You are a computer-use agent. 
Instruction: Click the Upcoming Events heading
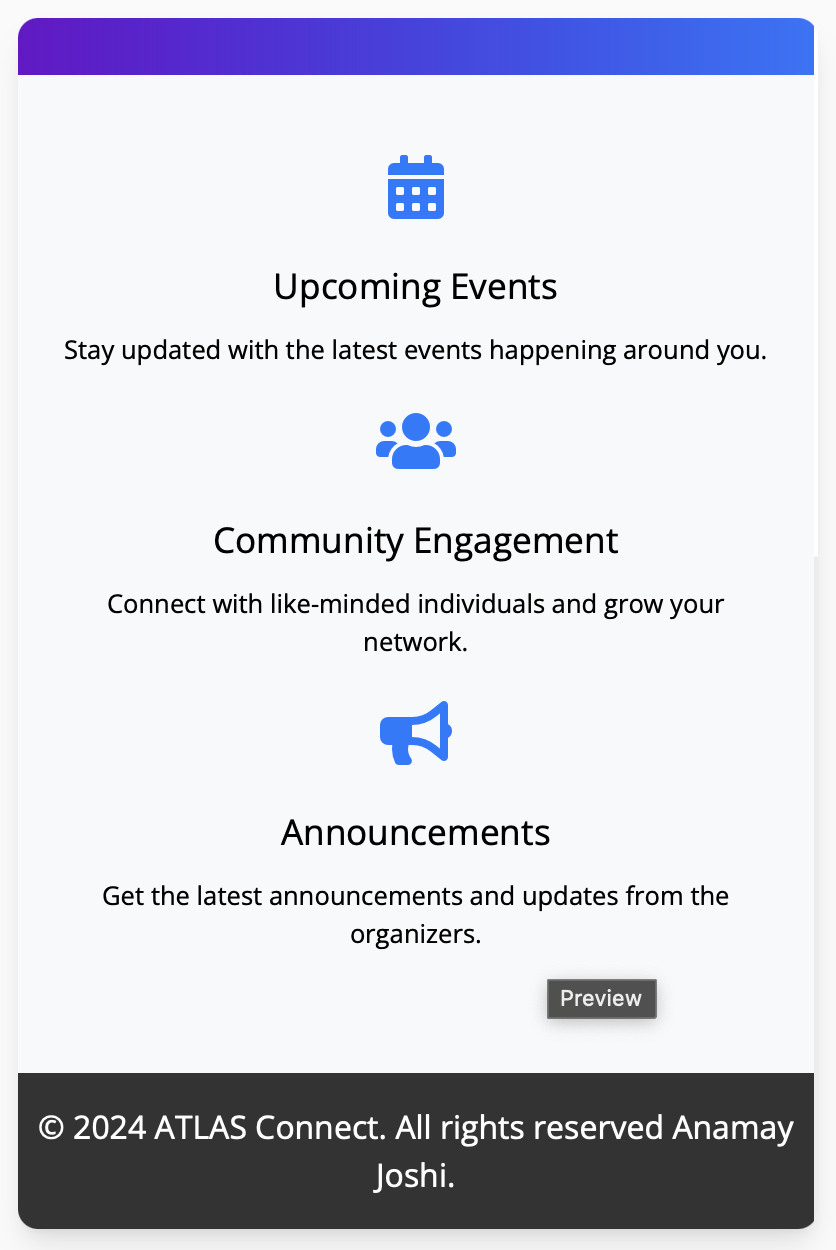(x=416, y=287)
